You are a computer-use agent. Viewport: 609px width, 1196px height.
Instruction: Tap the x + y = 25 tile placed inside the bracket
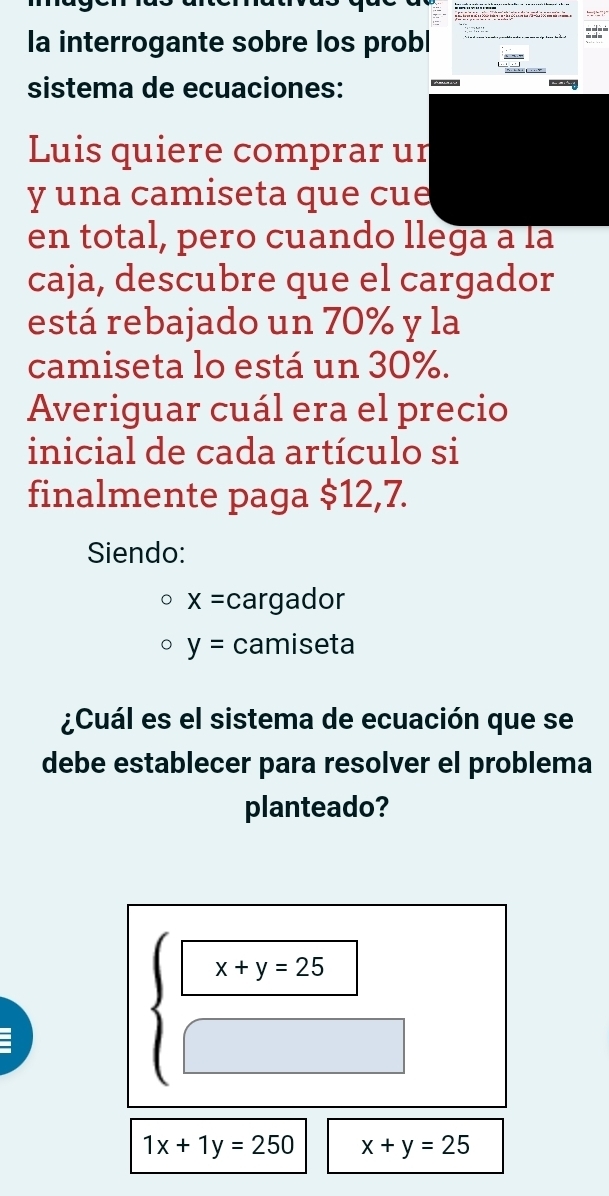pos(269,967)
